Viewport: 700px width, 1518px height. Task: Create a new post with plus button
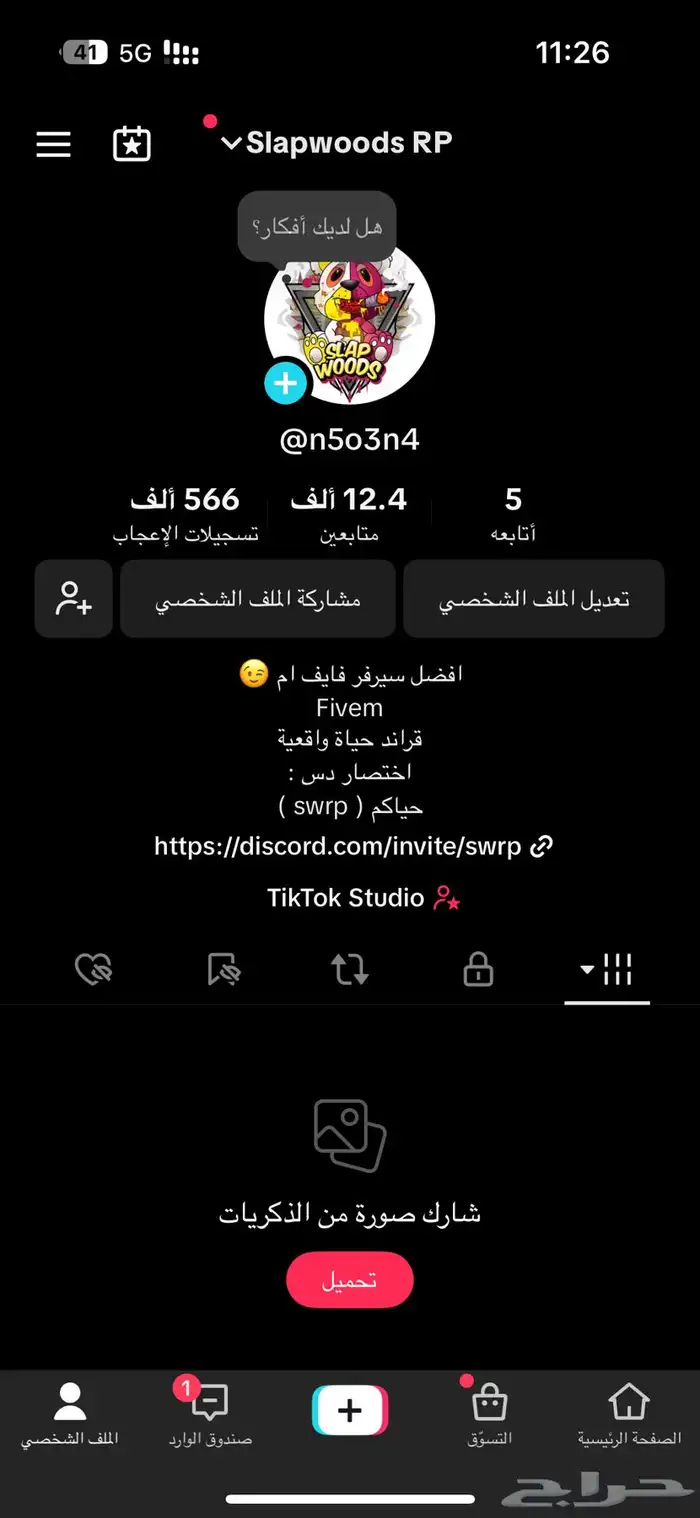pos(350,1411)
